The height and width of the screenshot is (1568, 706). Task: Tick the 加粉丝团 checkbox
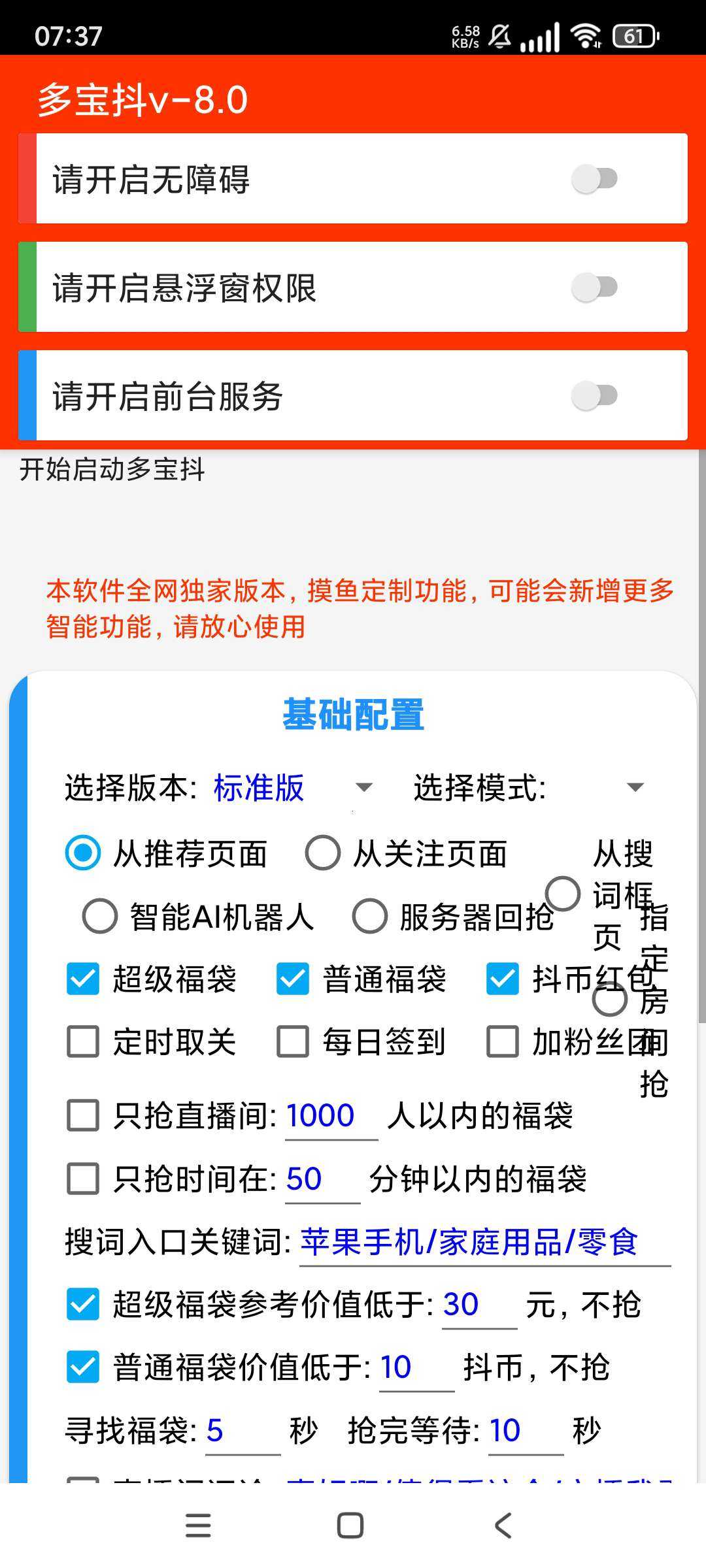click(503, 1041)
